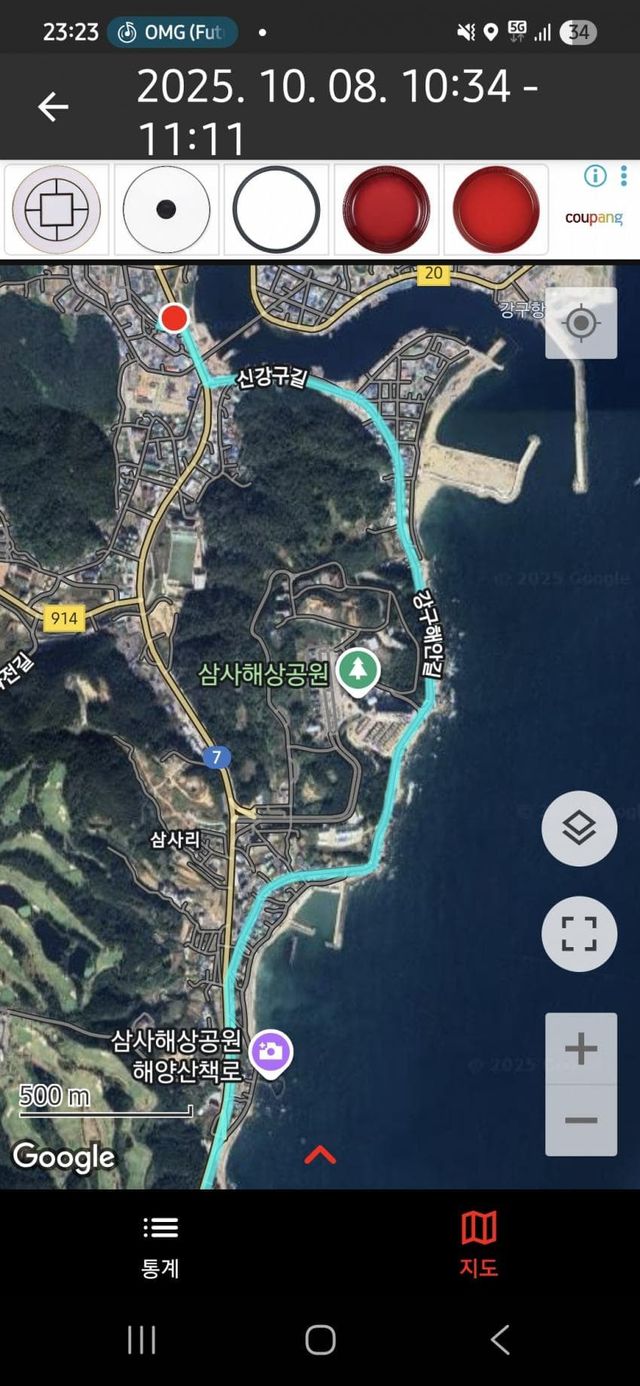This screenshot has width=640, height=1386.
Task: Go back using the app bar arrow
Action: 53,107
